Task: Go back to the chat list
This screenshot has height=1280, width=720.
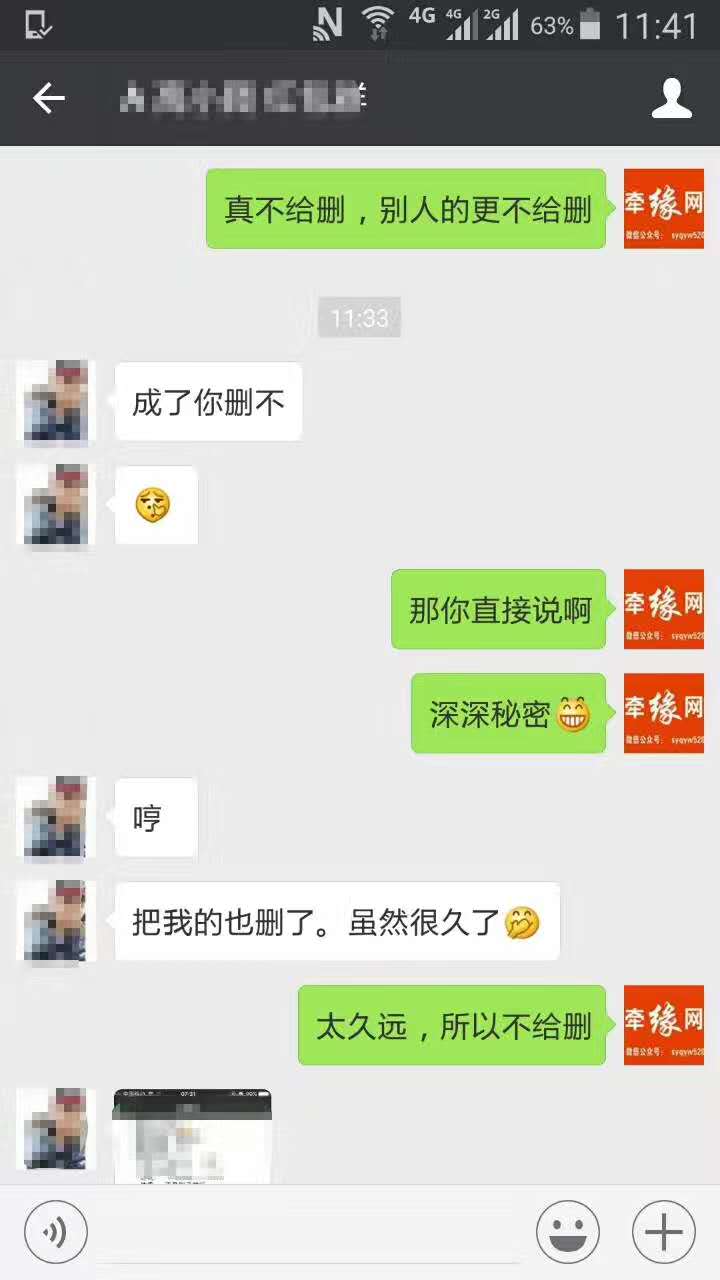Action: (x=48, y=98)
